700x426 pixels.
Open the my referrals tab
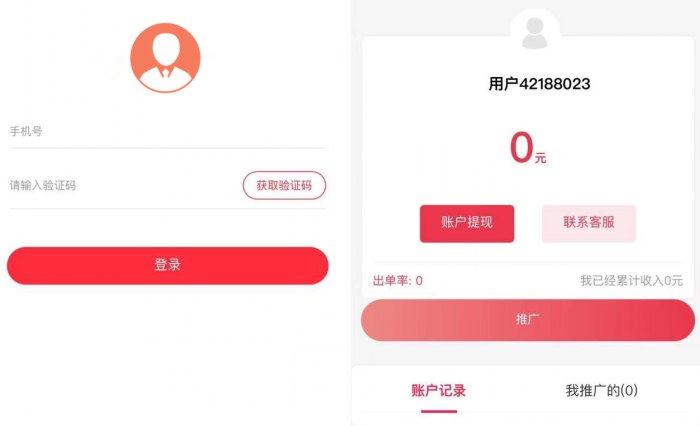click(601, 390)
